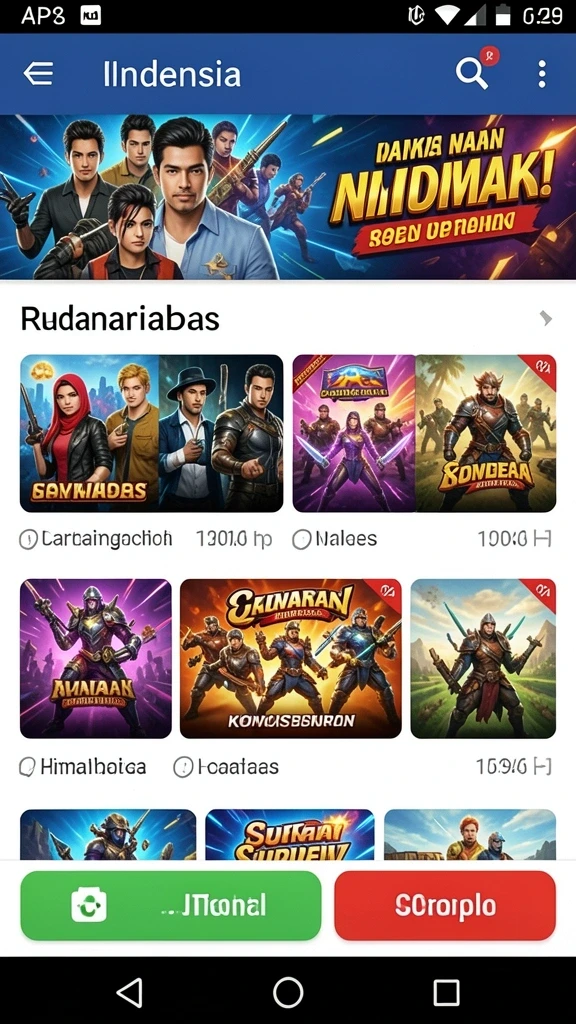Open the Nalaes game card
The width and height of the screenshot is (576, 1024).
(424, 433)
